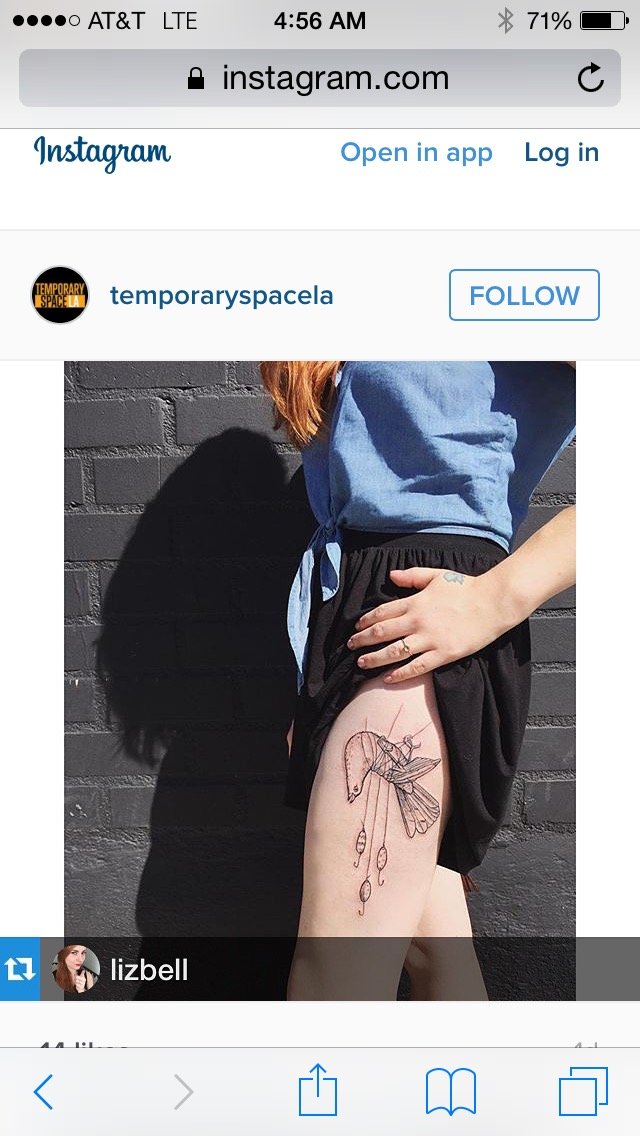Reload the page
This screenshot has width=640, height=1136.
(591, 78)
